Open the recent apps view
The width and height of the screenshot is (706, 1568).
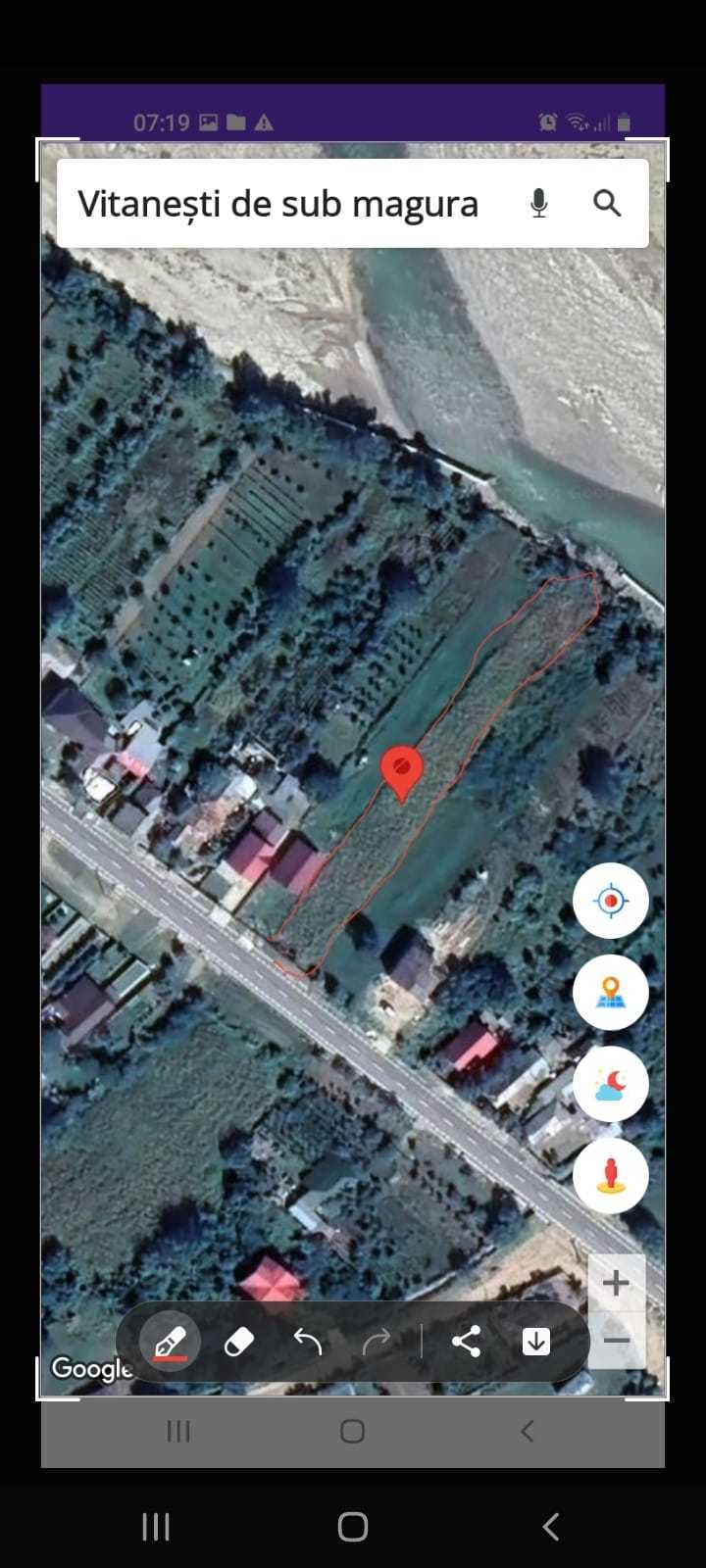(156, 1526)
